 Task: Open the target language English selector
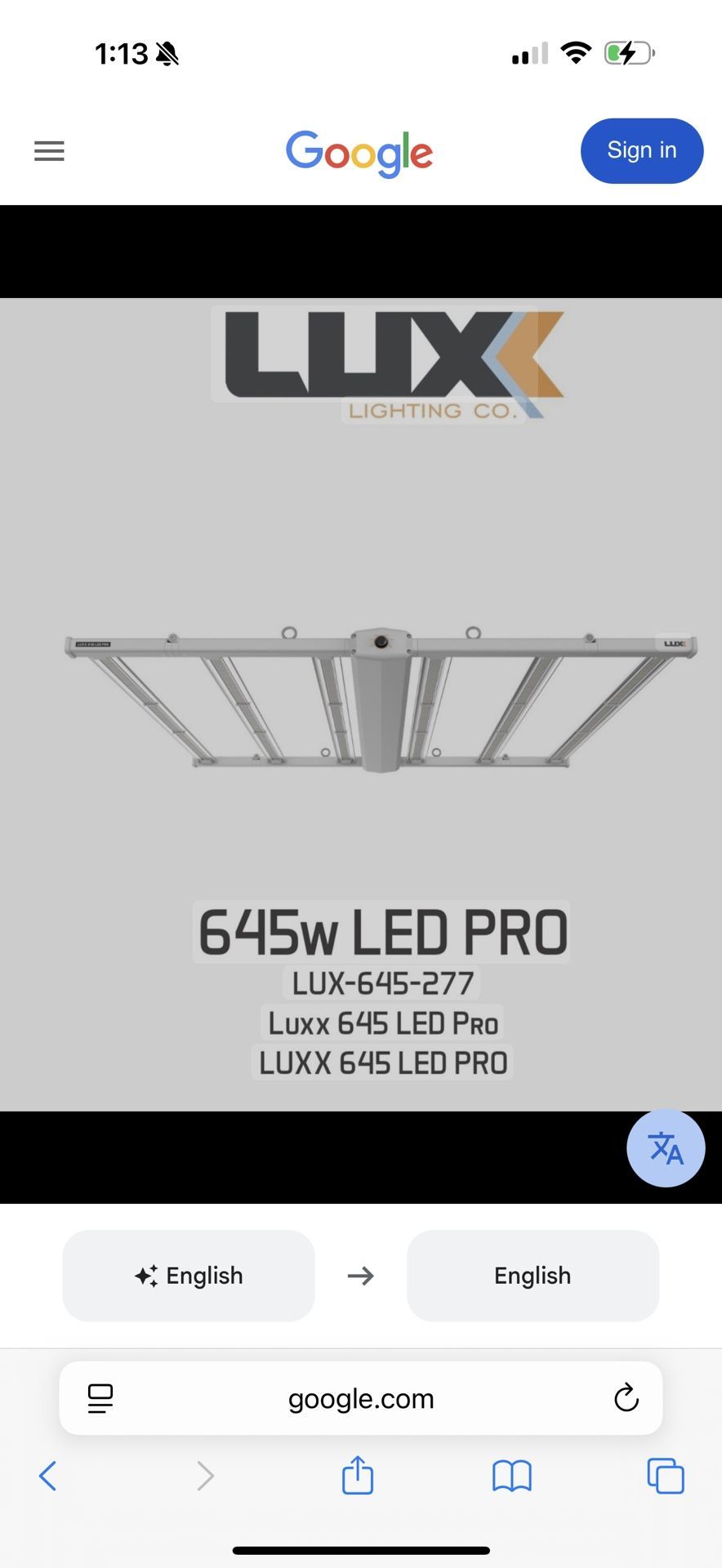click(x=533, y=1276)
